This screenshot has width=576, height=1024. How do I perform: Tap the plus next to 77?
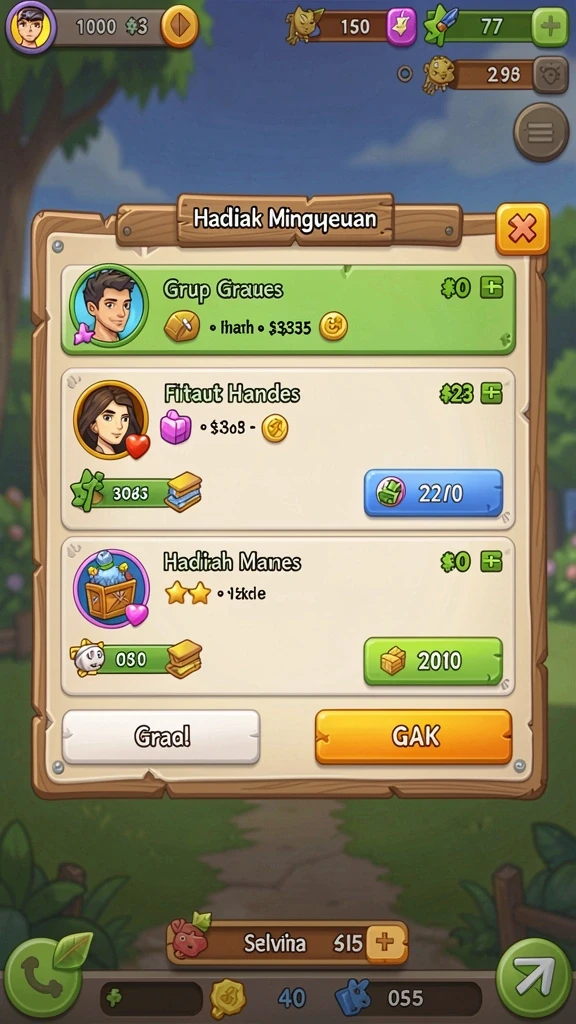point(550,27)
